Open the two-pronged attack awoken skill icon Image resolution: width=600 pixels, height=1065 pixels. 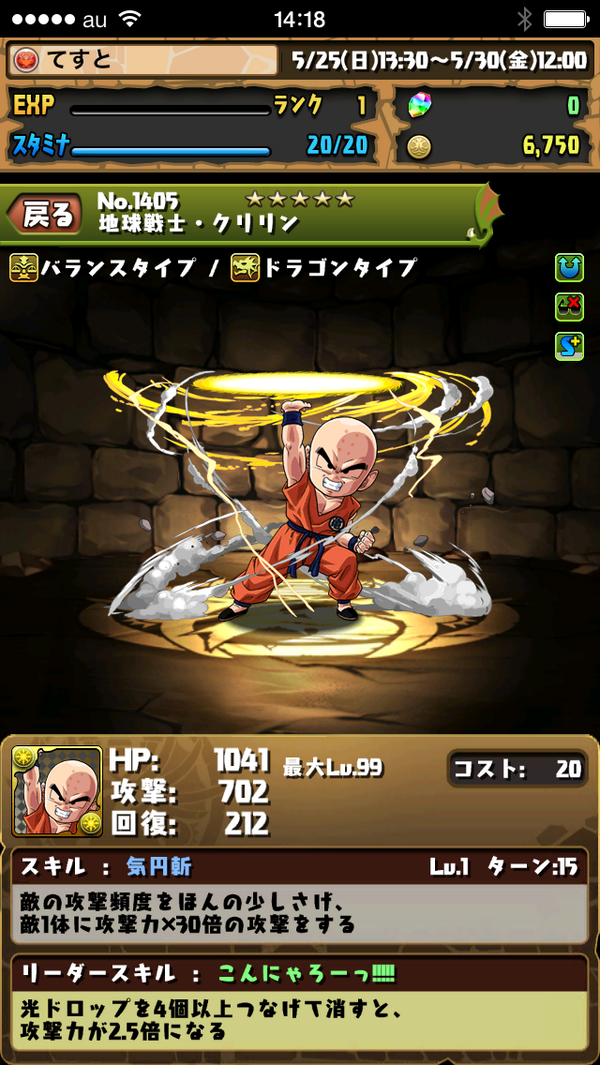pyautogui.click(x=569, y=268)
